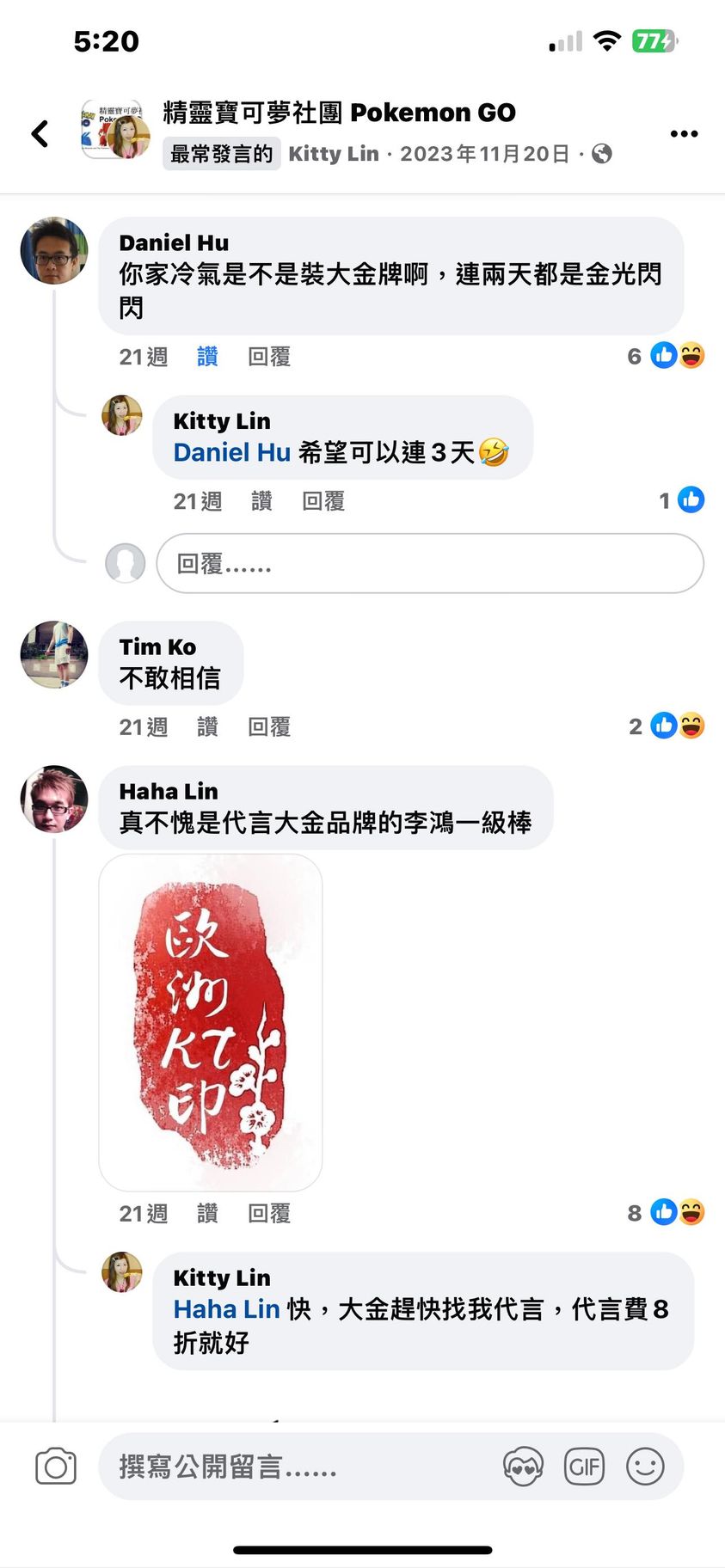Go back using the header arrow
The image size is (725, 1568).
(x=40, y=133)
